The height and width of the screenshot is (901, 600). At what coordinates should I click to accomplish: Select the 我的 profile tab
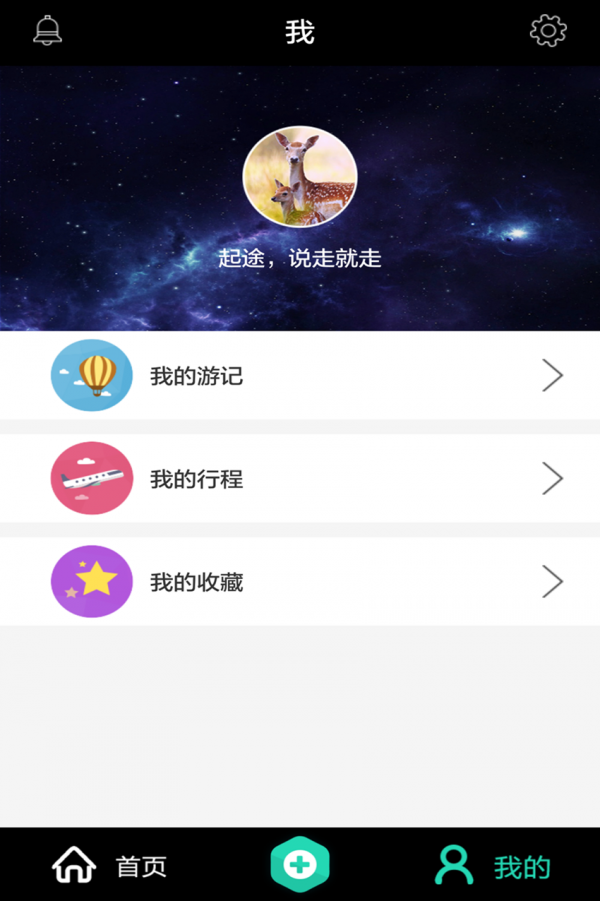pyautogui.click(x=492, y=865)
